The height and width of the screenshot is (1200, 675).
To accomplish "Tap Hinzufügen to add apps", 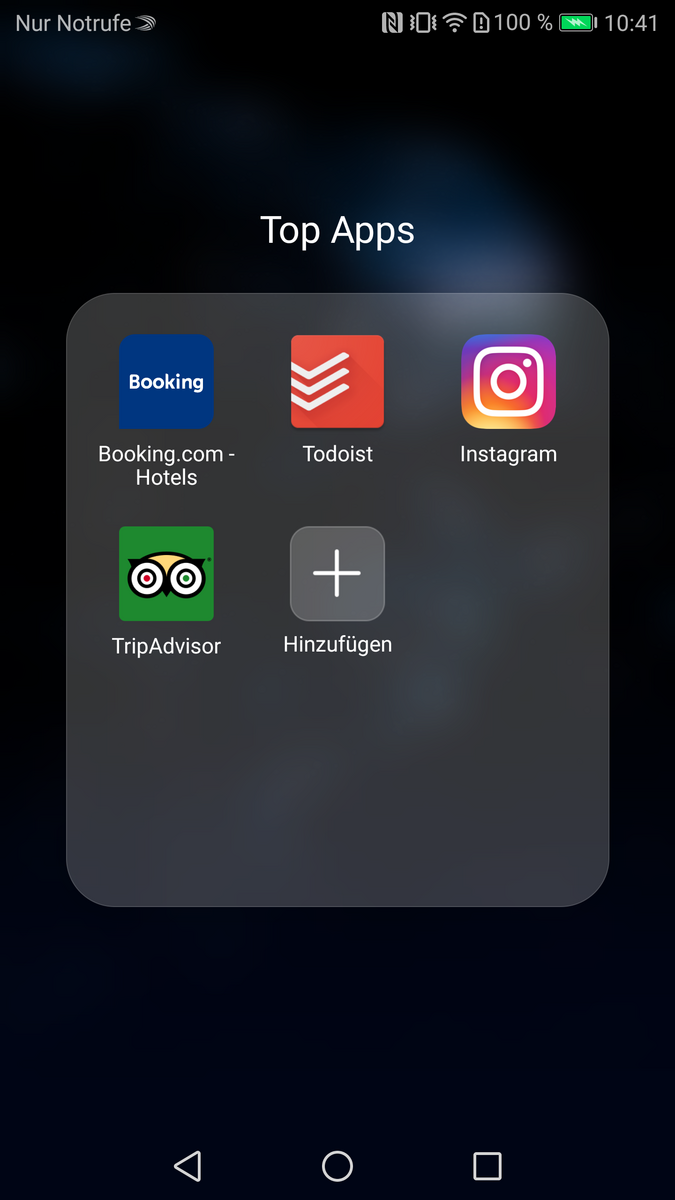I will click(337, 574).
